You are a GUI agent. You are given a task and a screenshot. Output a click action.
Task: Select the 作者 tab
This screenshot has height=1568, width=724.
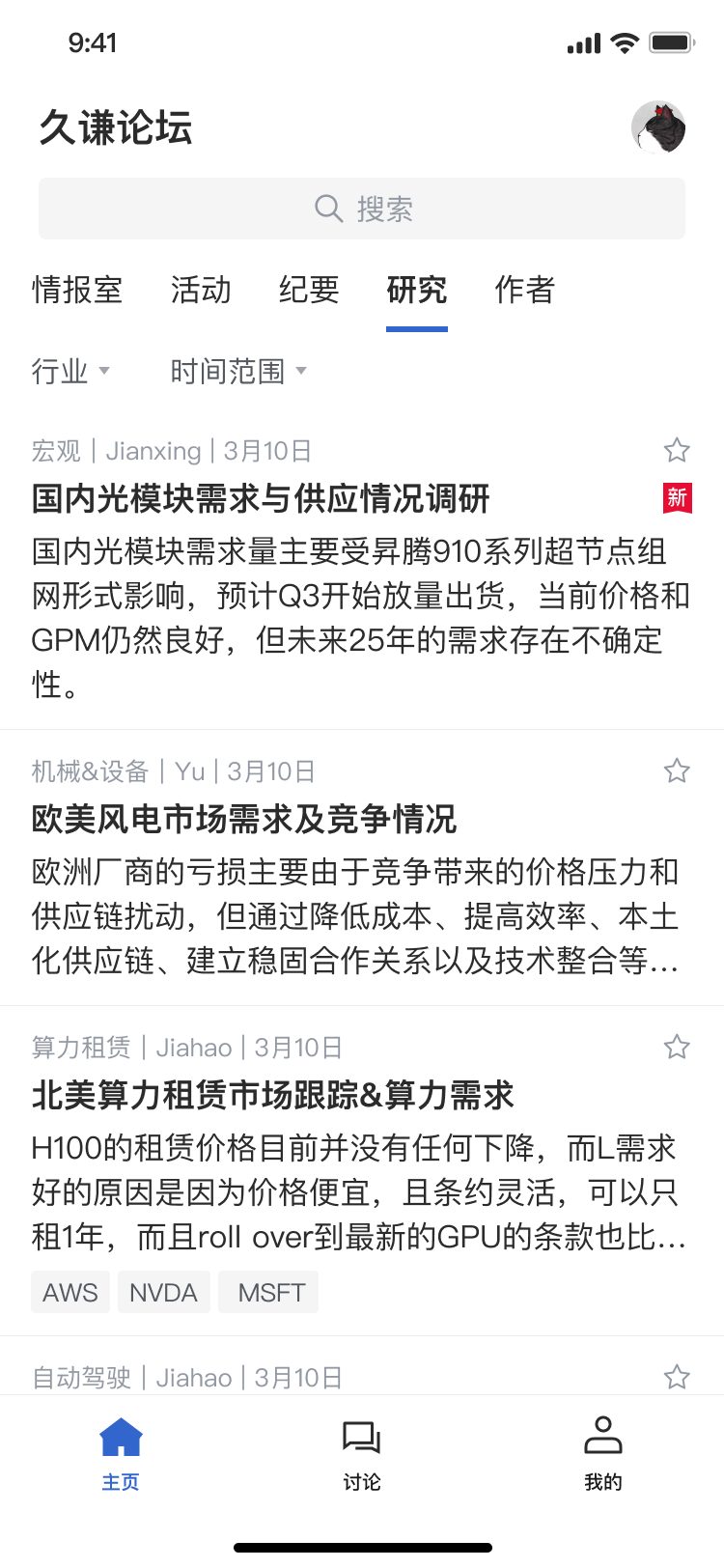(524, 291)
